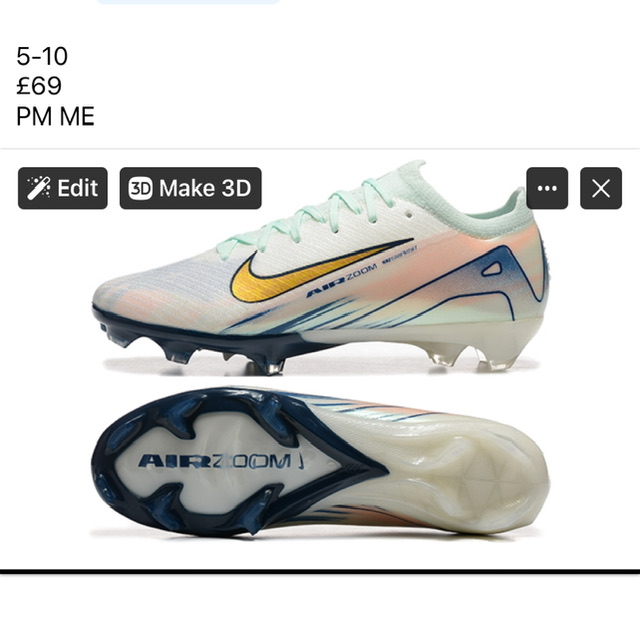Remove the attached photo with the X

click(x=601, y=188)
